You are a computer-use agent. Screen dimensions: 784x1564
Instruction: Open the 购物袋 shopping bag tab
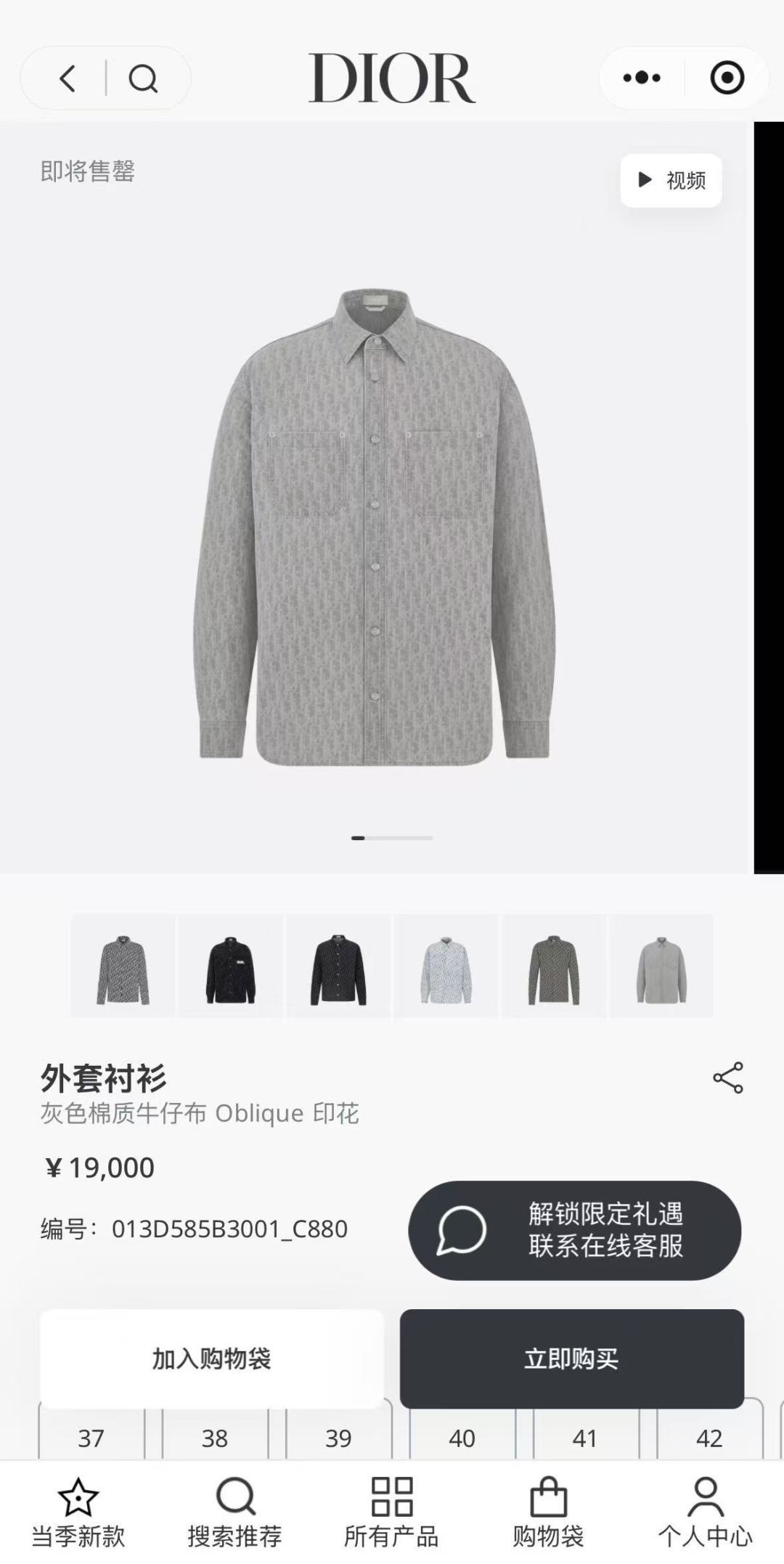(x=548, y=1512)
